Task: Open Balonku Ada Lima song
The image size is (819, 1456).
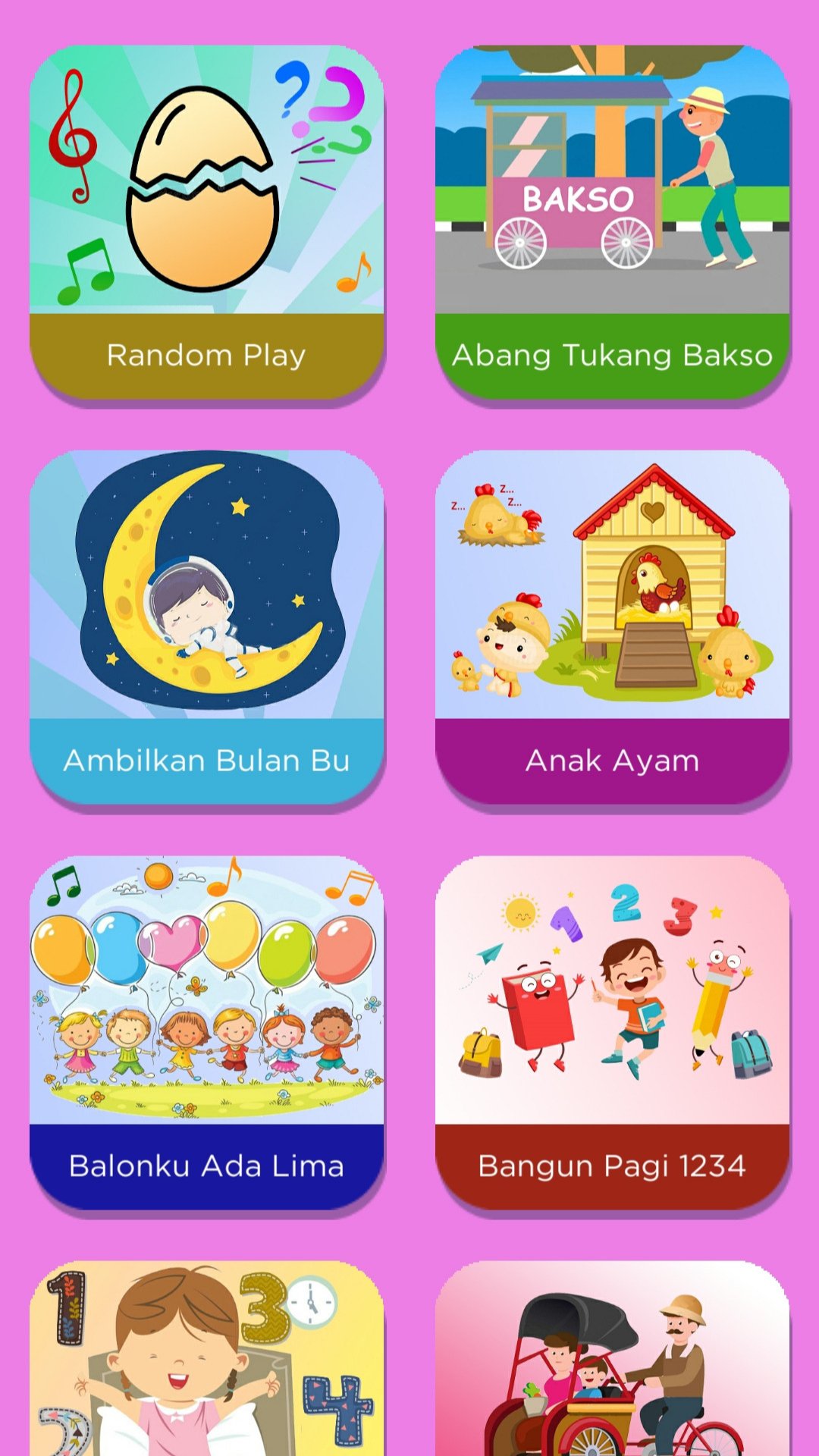Action: 206,1032
